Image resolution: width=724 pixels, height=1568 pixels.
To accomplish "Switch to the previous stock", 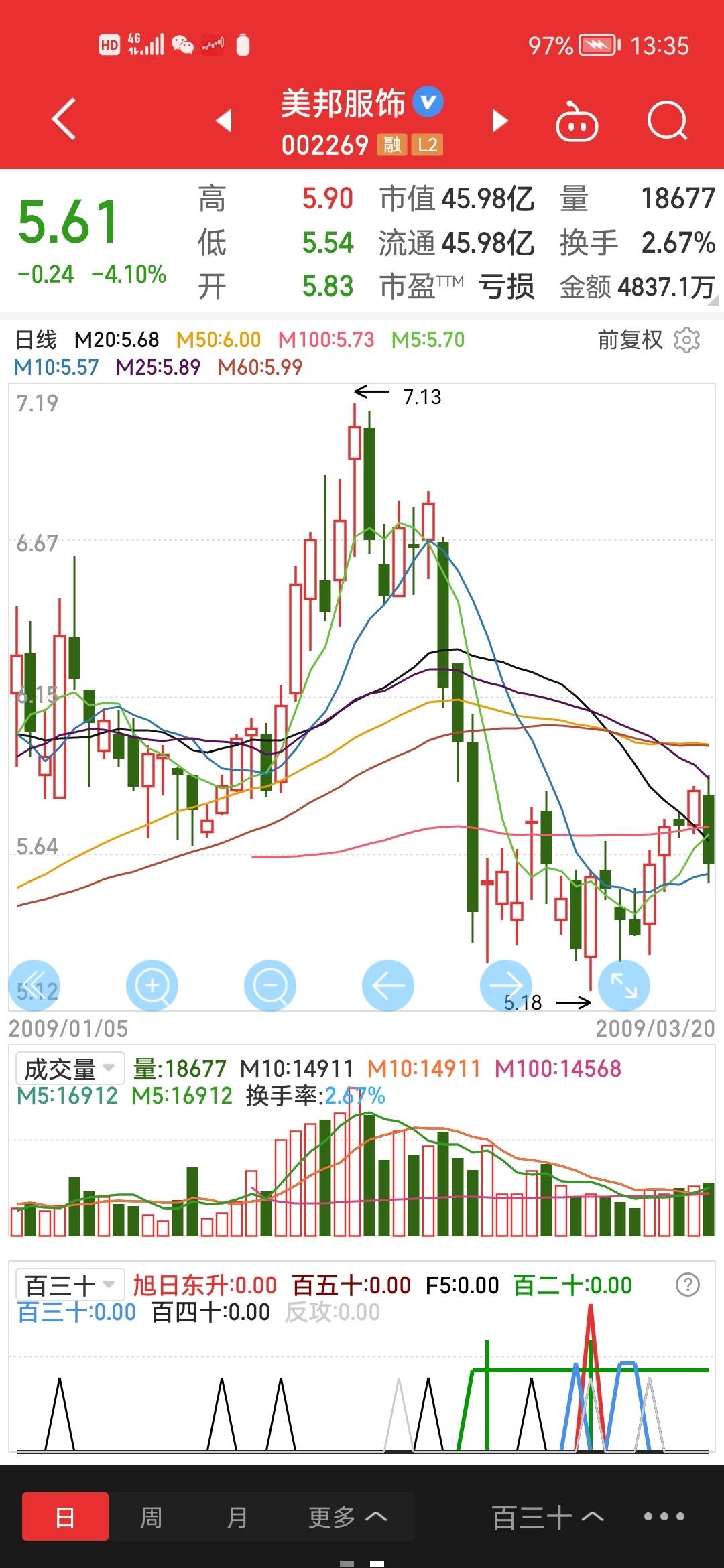I will click(224, 121).
